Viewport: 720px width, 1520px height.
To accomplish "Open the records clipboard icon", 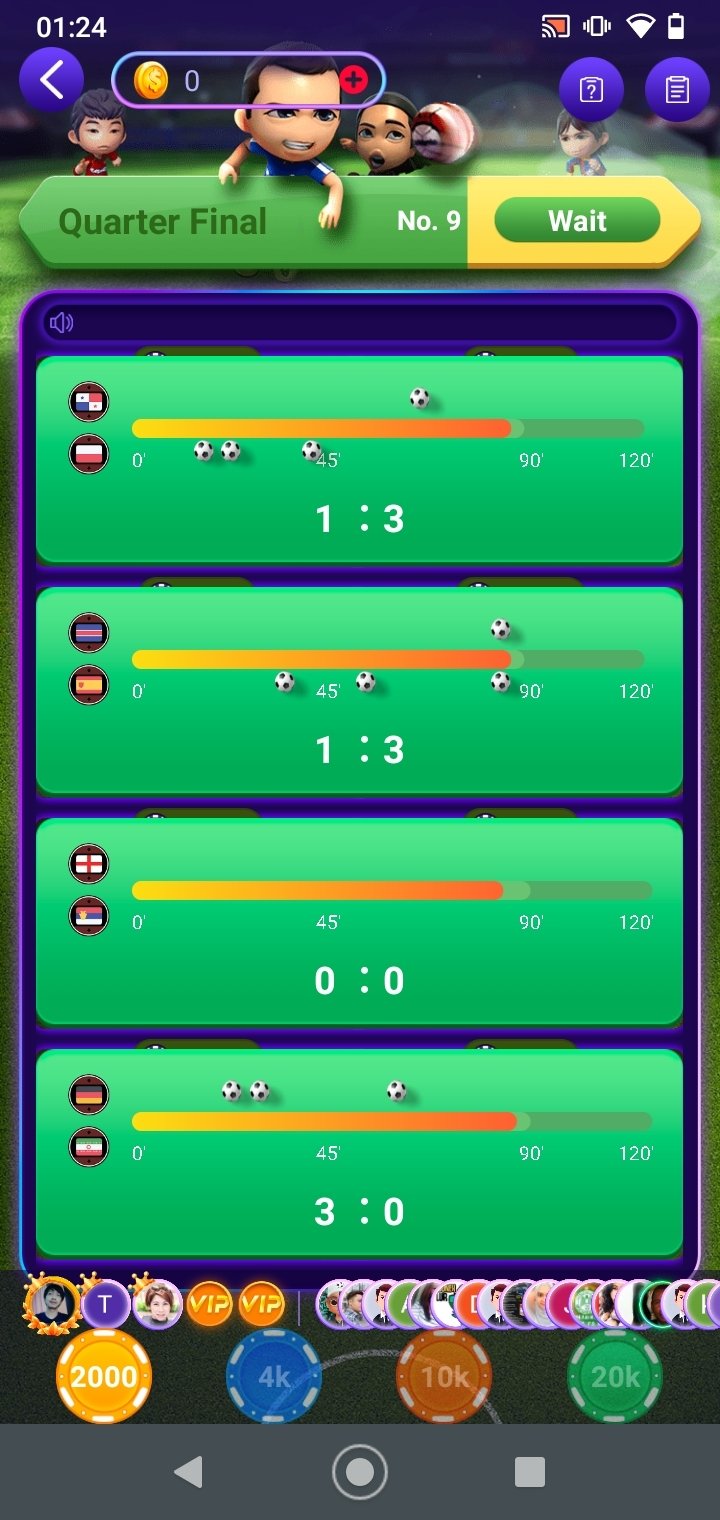I will coord(678,91).
